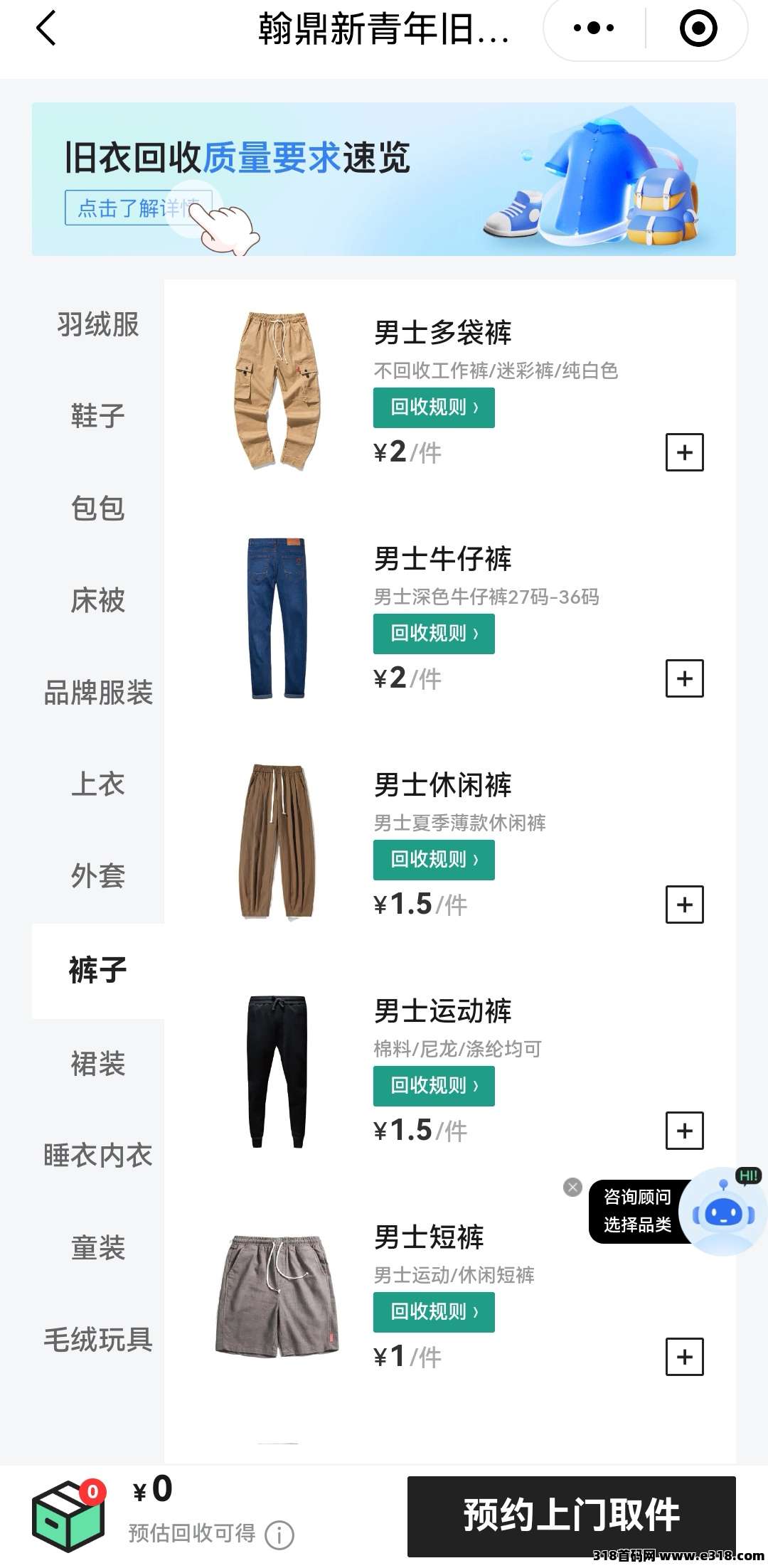View 回收规则 for 男士休闲裤

coord(434,860)
